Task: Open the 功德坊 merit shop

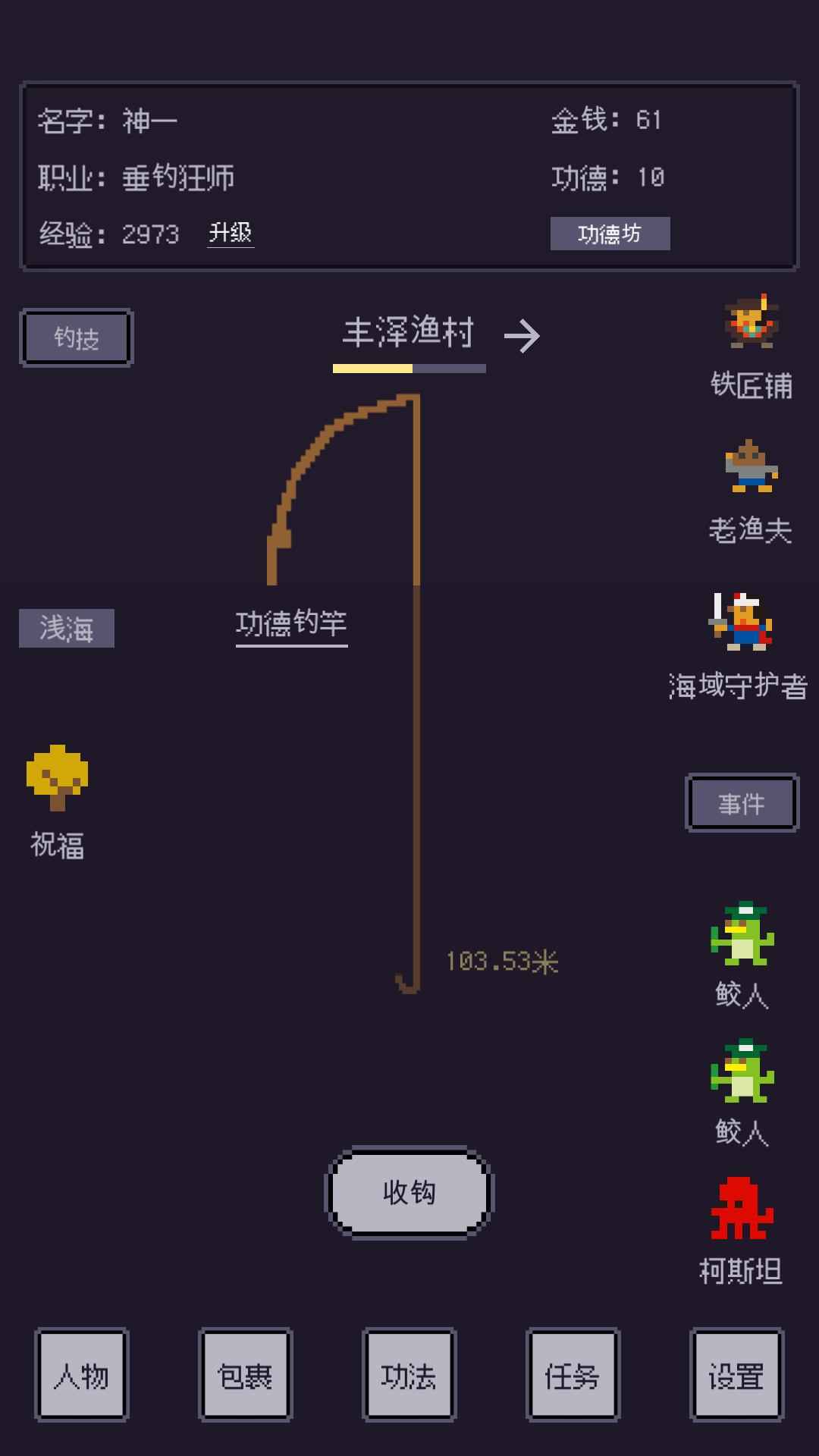Action: tap(611, 234)
